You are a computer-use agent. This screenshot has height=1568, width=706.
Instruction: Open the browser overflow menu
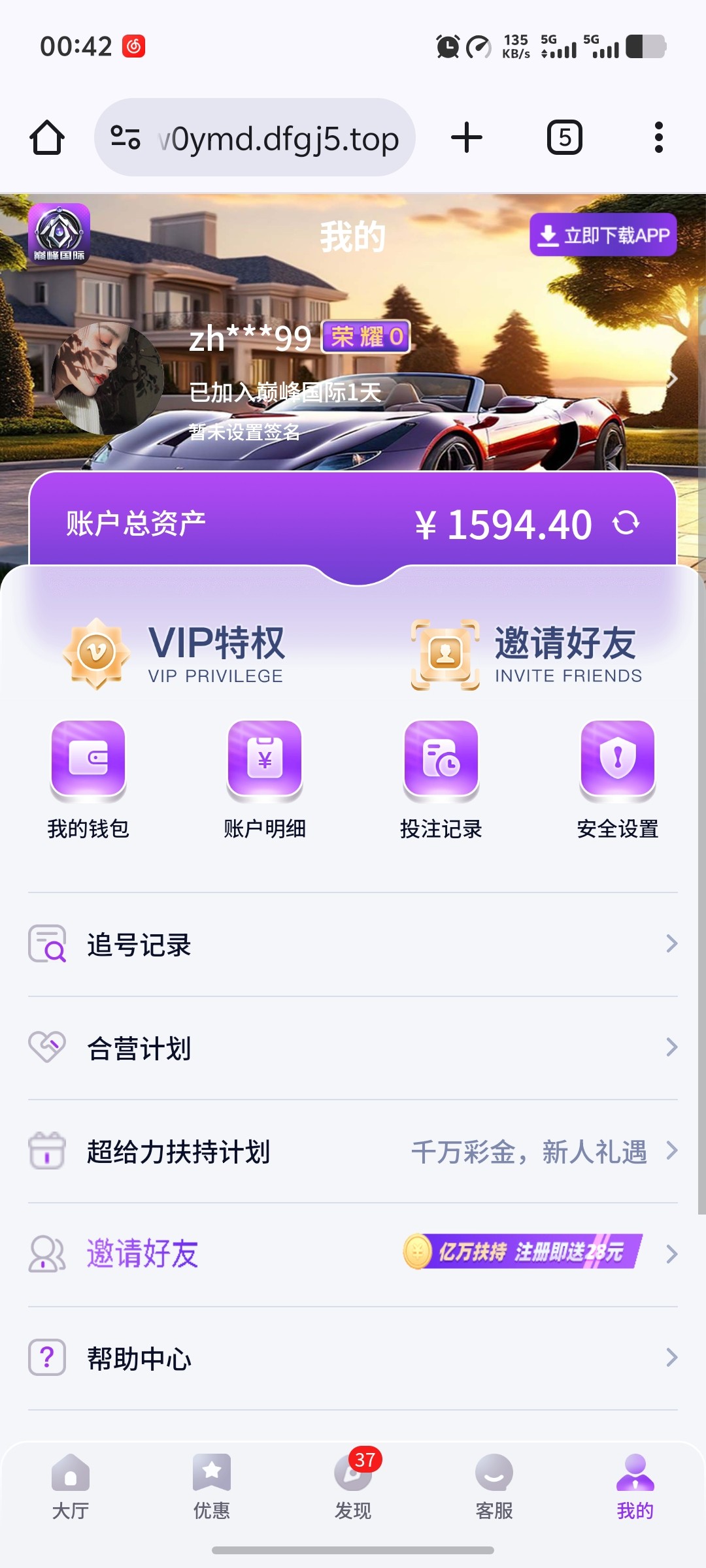(x=658, y=138)
